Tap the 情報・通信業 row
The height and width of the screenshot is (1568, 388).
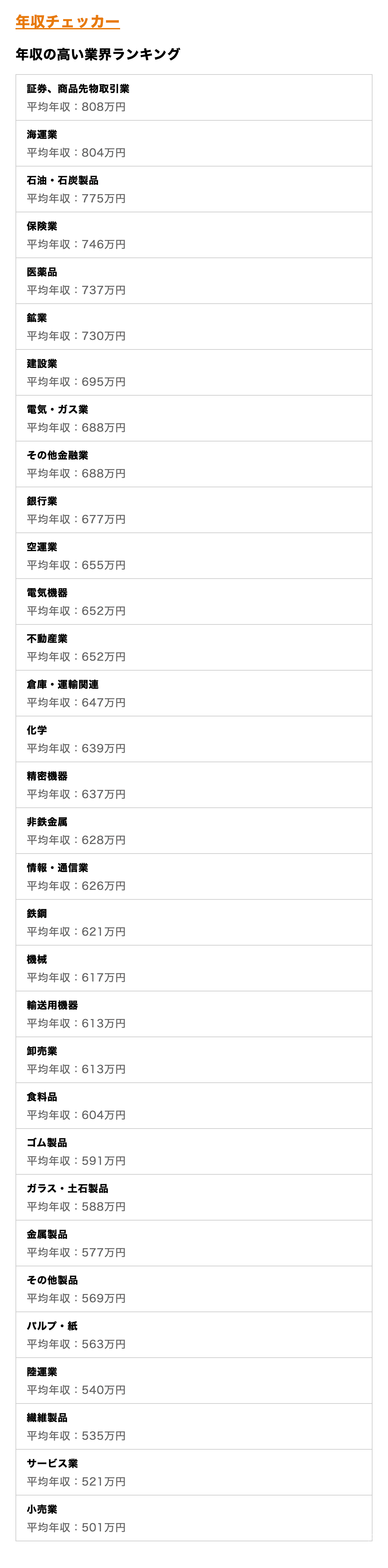click(194, 877)
